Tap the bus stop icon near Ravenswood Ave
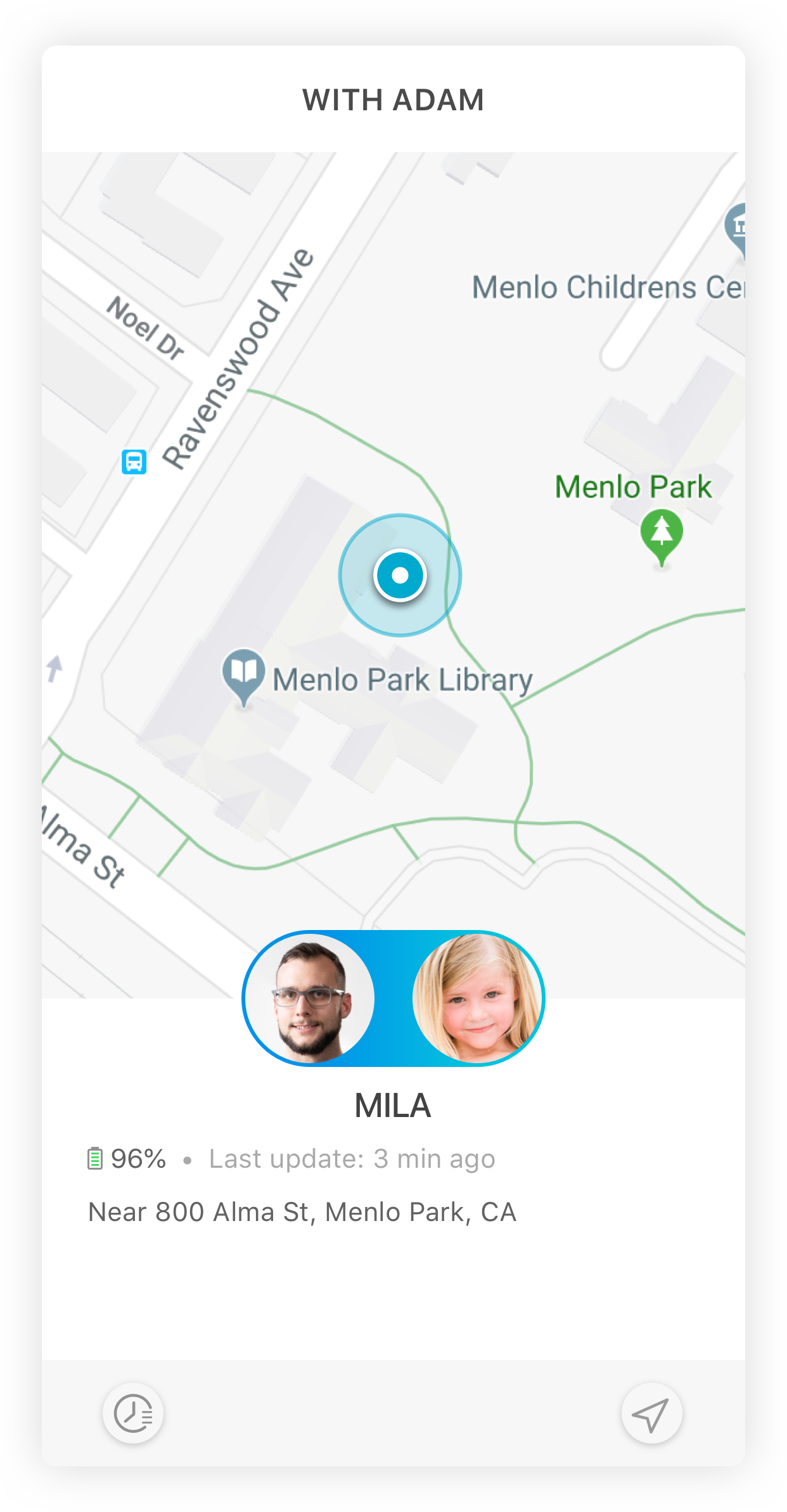Screen dimensions: 787x1512 pos(134,462)
